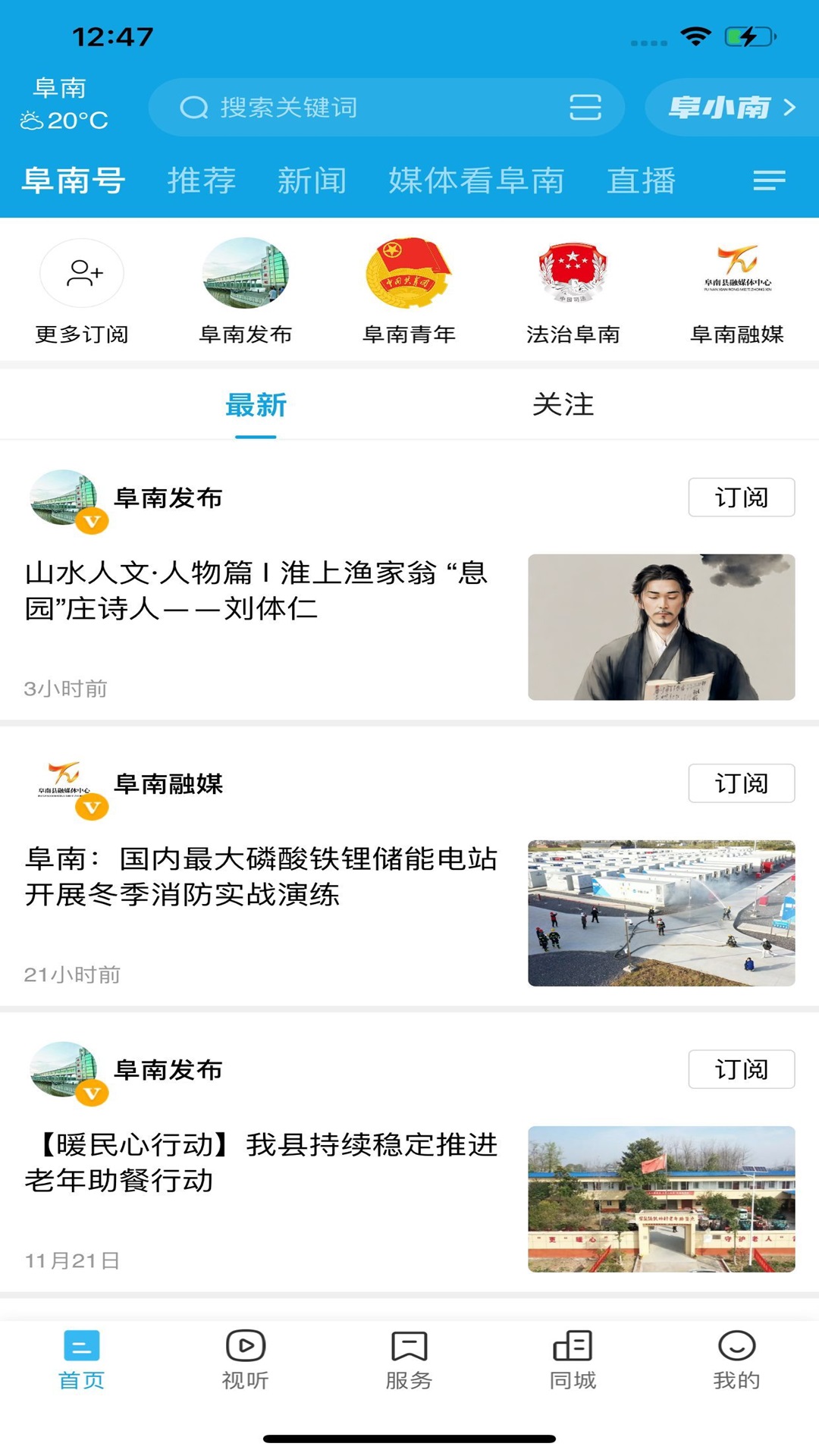Tap the 搜索关键词 search box
819x1456 pixels.
(364, 108)
